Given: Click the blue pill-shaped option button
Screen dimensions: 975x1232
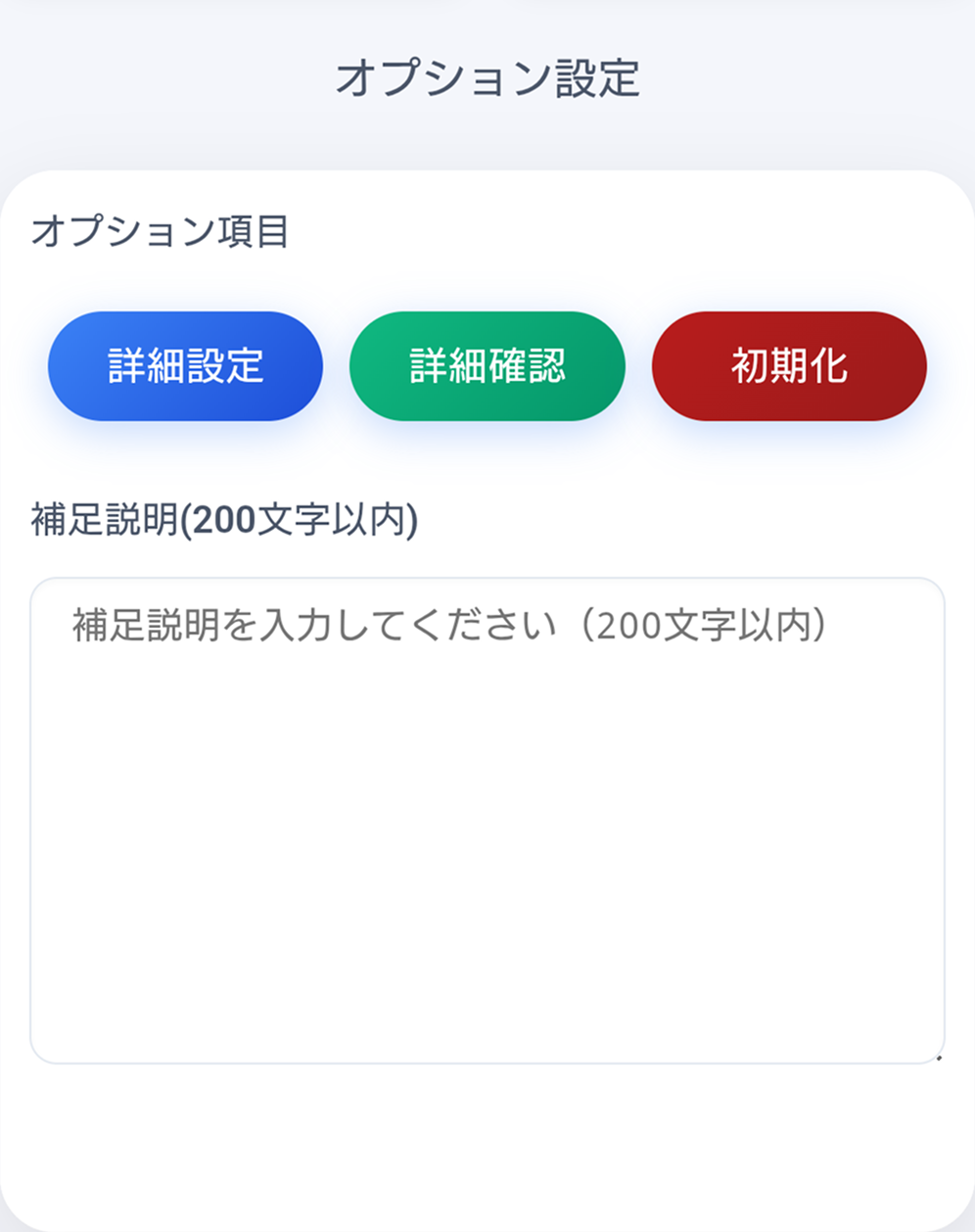Looking at the screenshot, I should click(184, 365).
